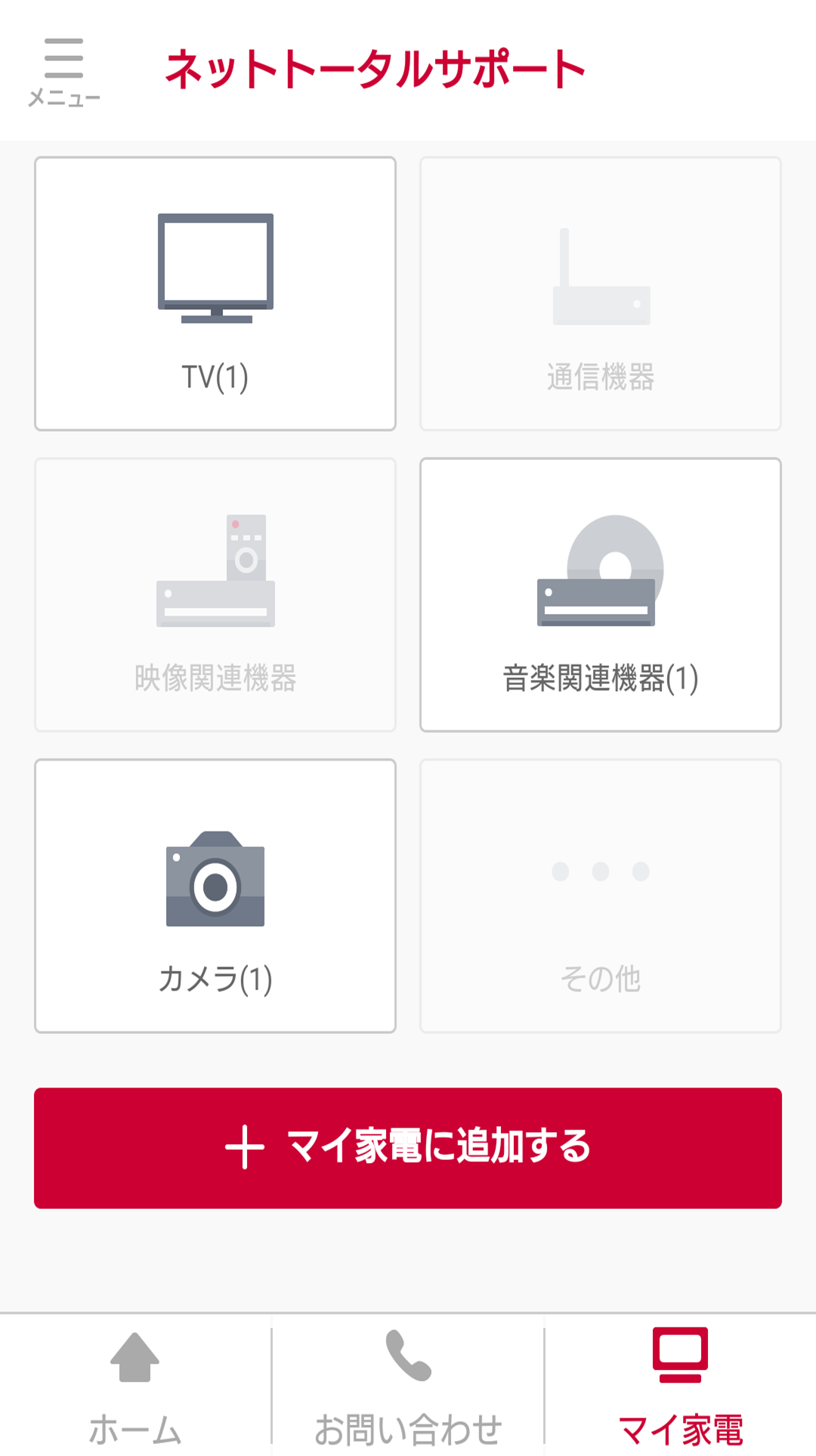Switch to the マイ家電 tab
Image resolution: width=816 pixels, height=1456 pixels.
tap(681, 1387)
